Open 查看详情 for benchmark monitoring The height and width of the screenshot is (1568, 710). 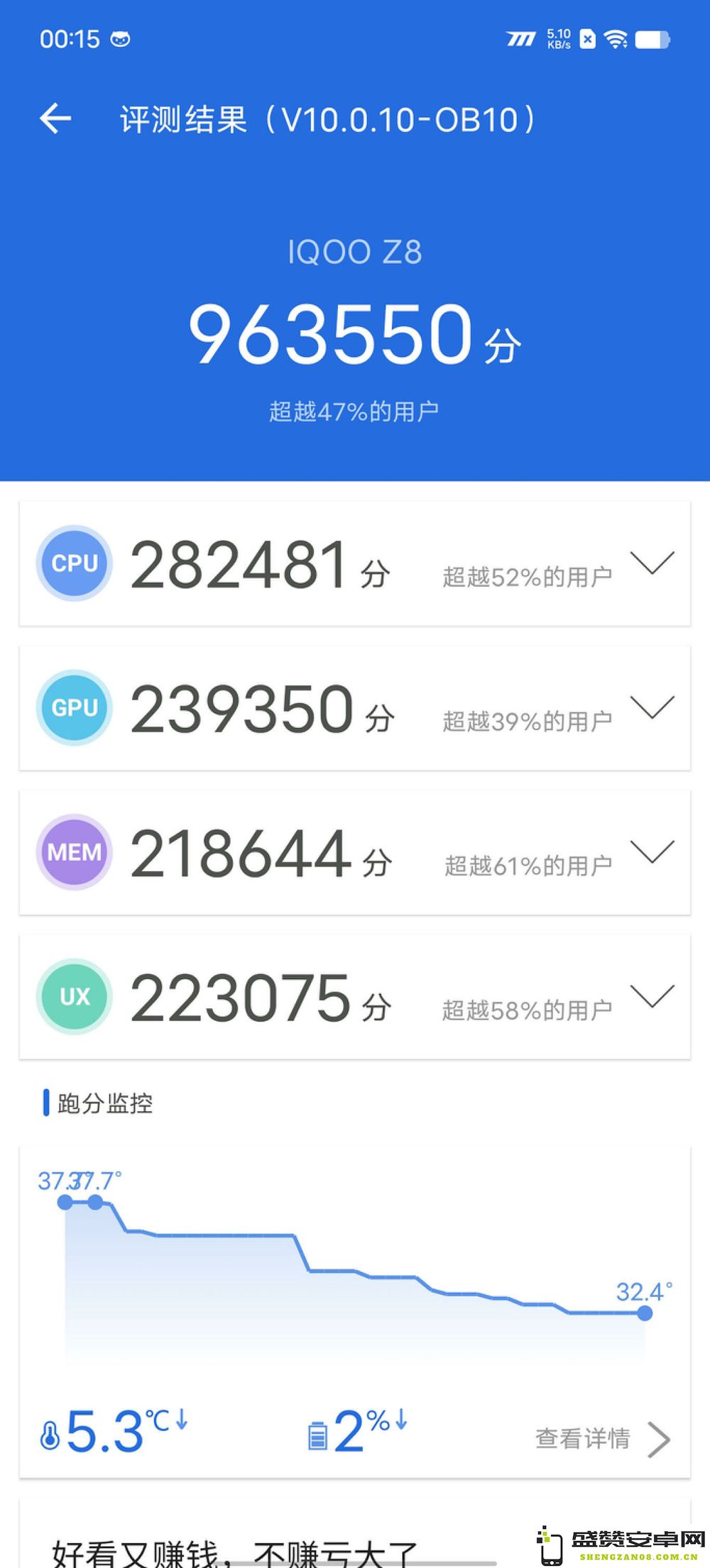coord(603,1439)
